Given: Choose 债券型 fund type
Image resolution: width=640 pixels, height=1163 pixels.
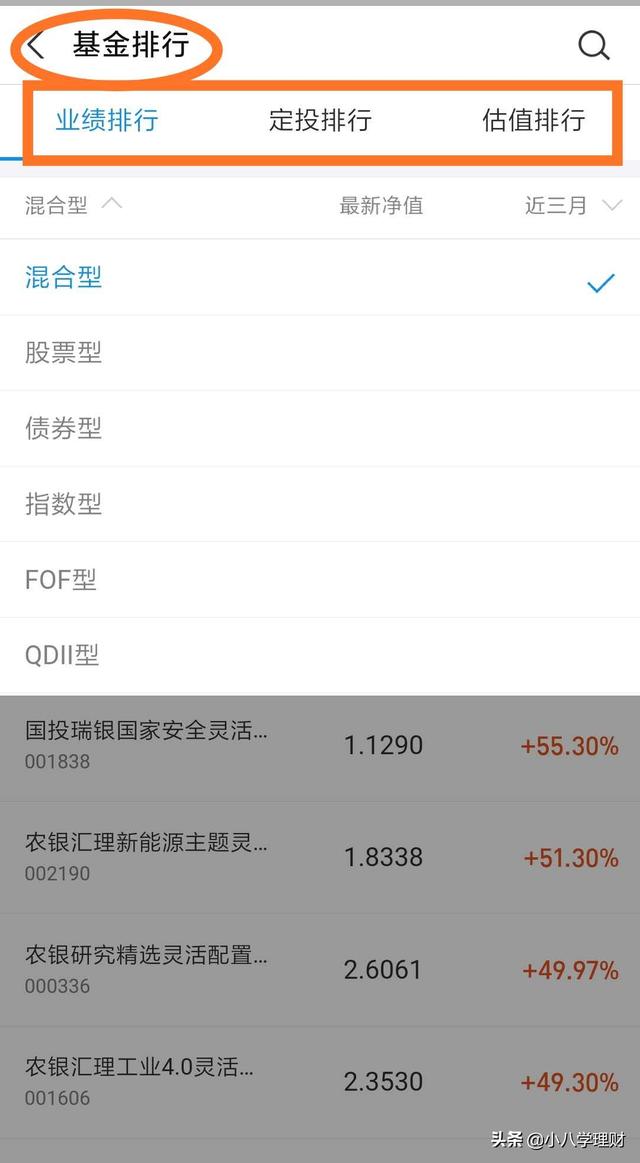Looking at the screenshot, I should [x=320, y=429].
